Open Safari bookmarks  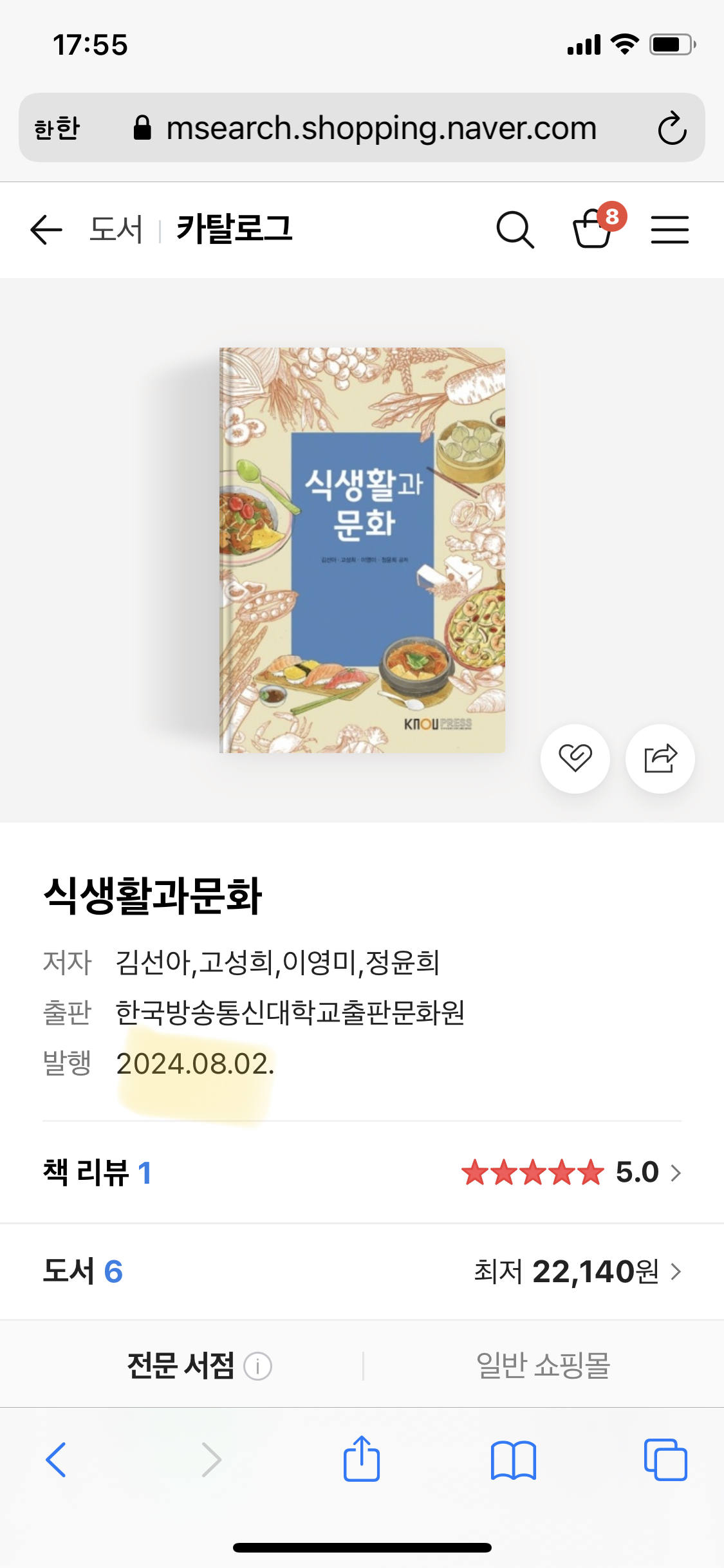click(513, 1460)
